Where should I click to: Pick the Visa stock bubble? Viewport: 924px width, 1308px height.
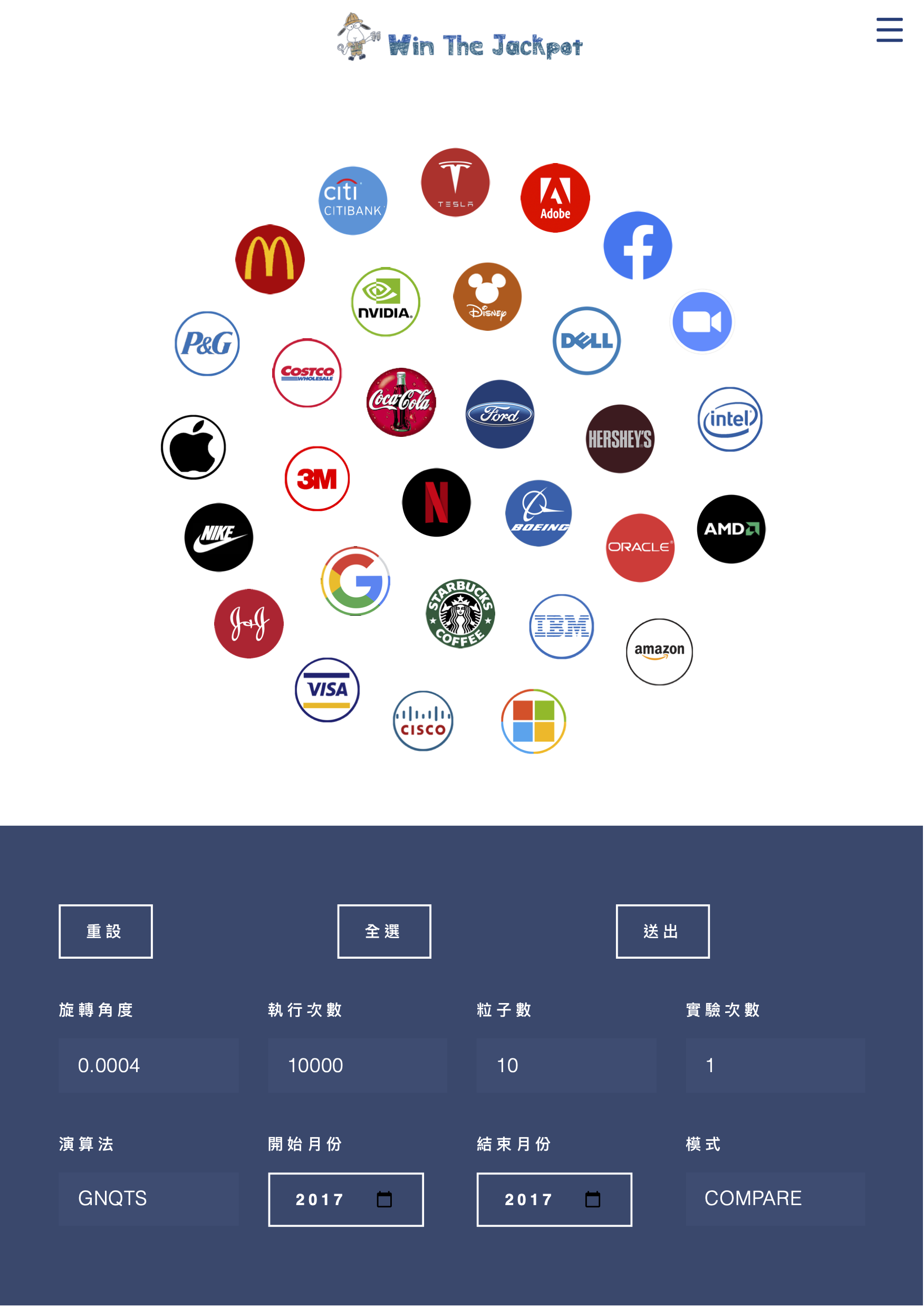pos(328,691)
